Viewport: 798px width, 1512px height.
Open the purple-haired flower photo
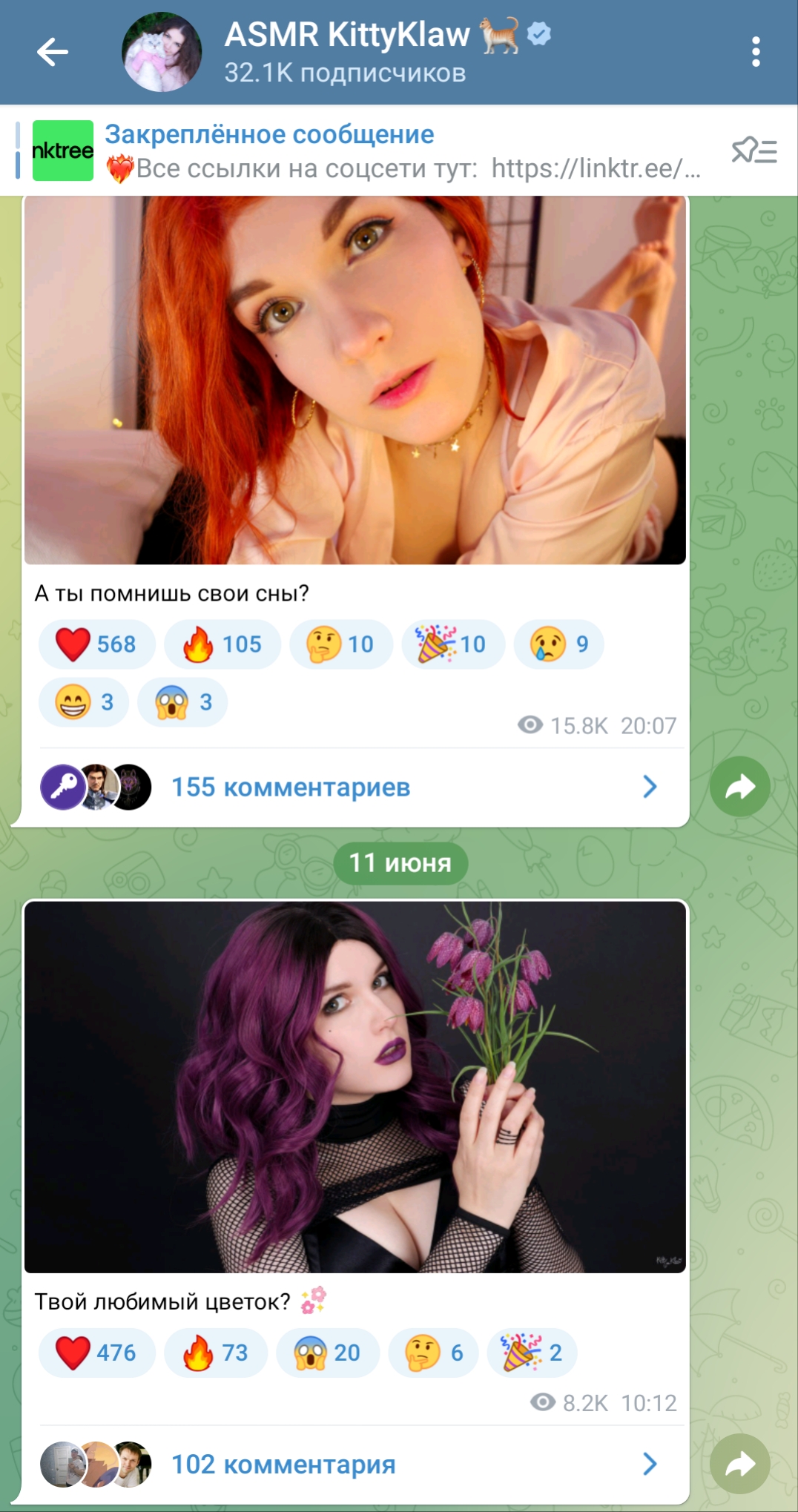355,1086
